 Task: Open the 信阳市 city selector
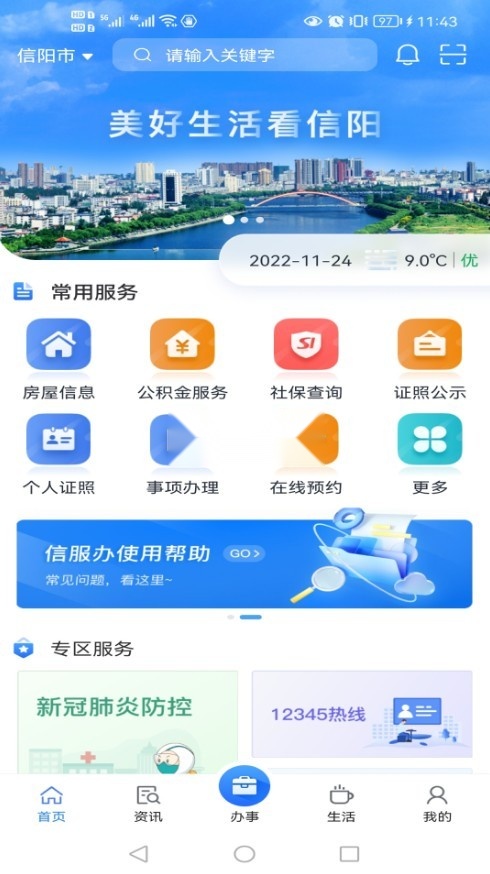tap(55, 56)
